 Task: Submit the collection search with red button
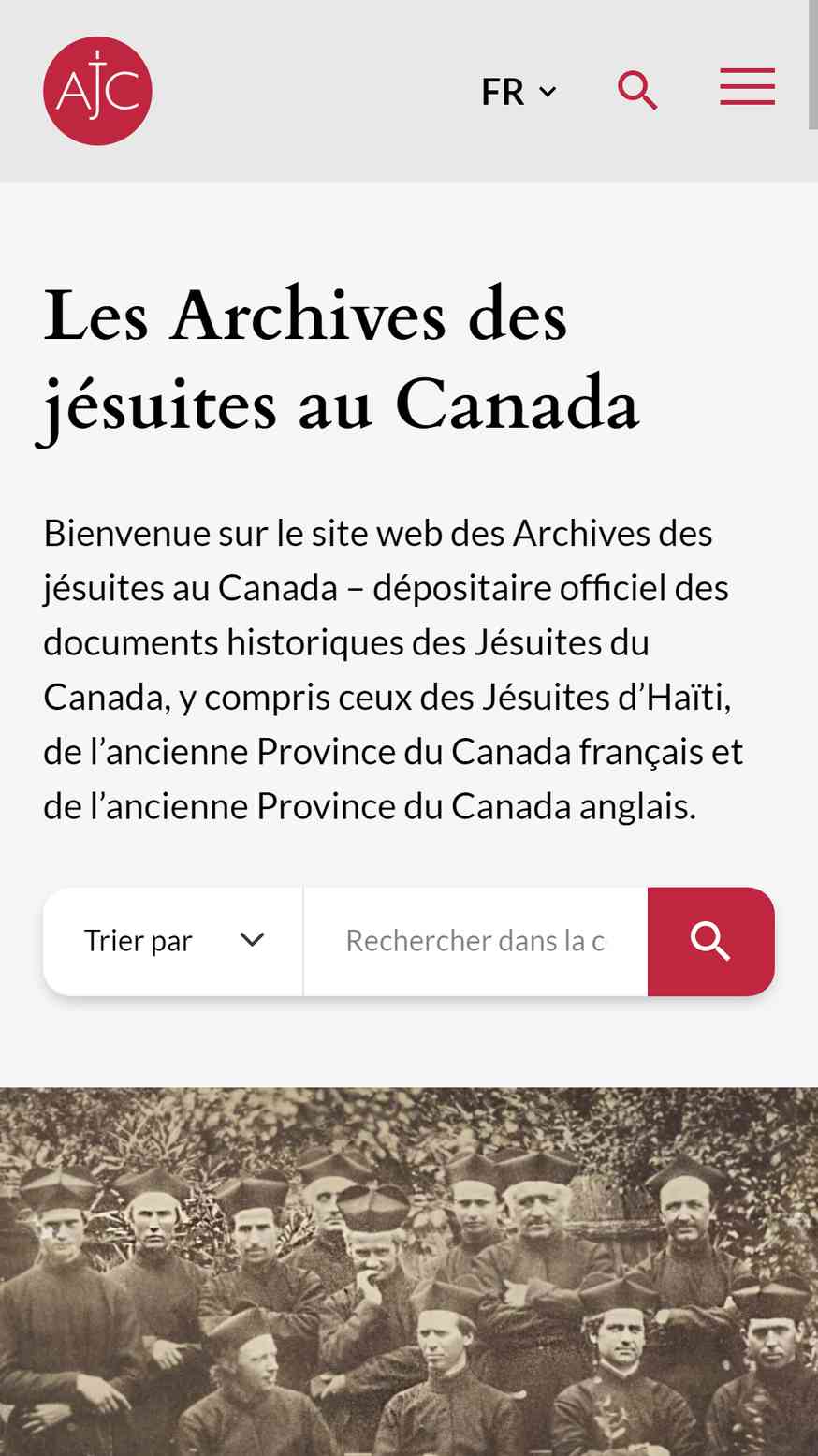click(711, 941)
